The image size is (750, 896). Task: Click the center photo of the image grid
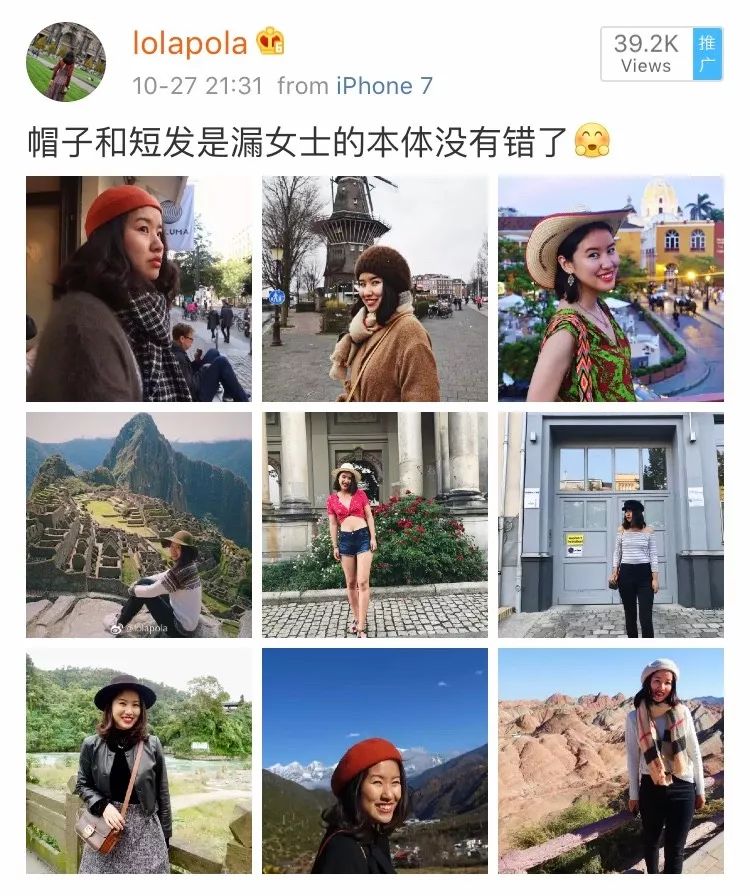tap(375, 524)
